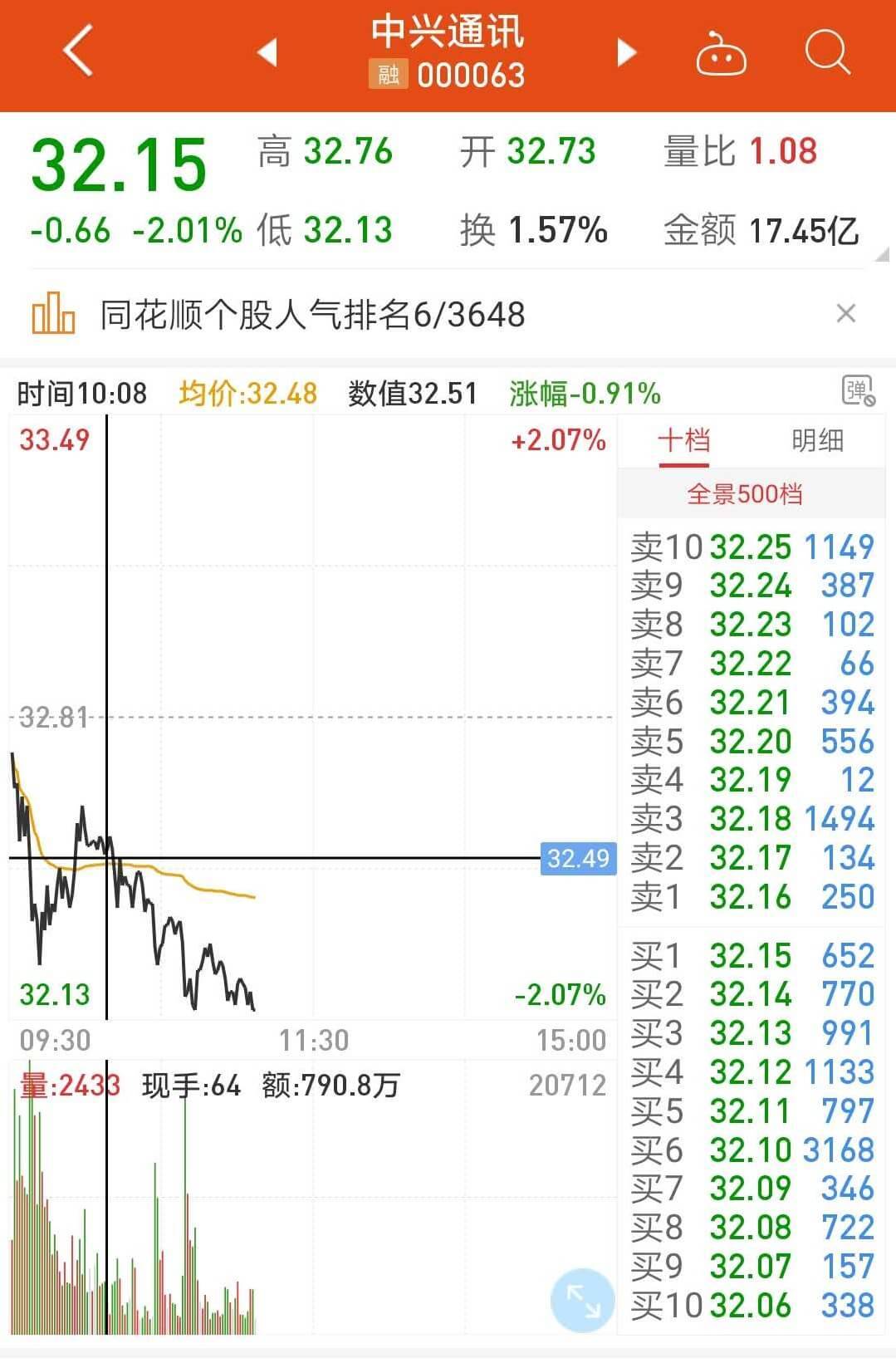Switch to previous stock with left arrow
This screenshot has height=1363, width=896.
pos(266,51)
